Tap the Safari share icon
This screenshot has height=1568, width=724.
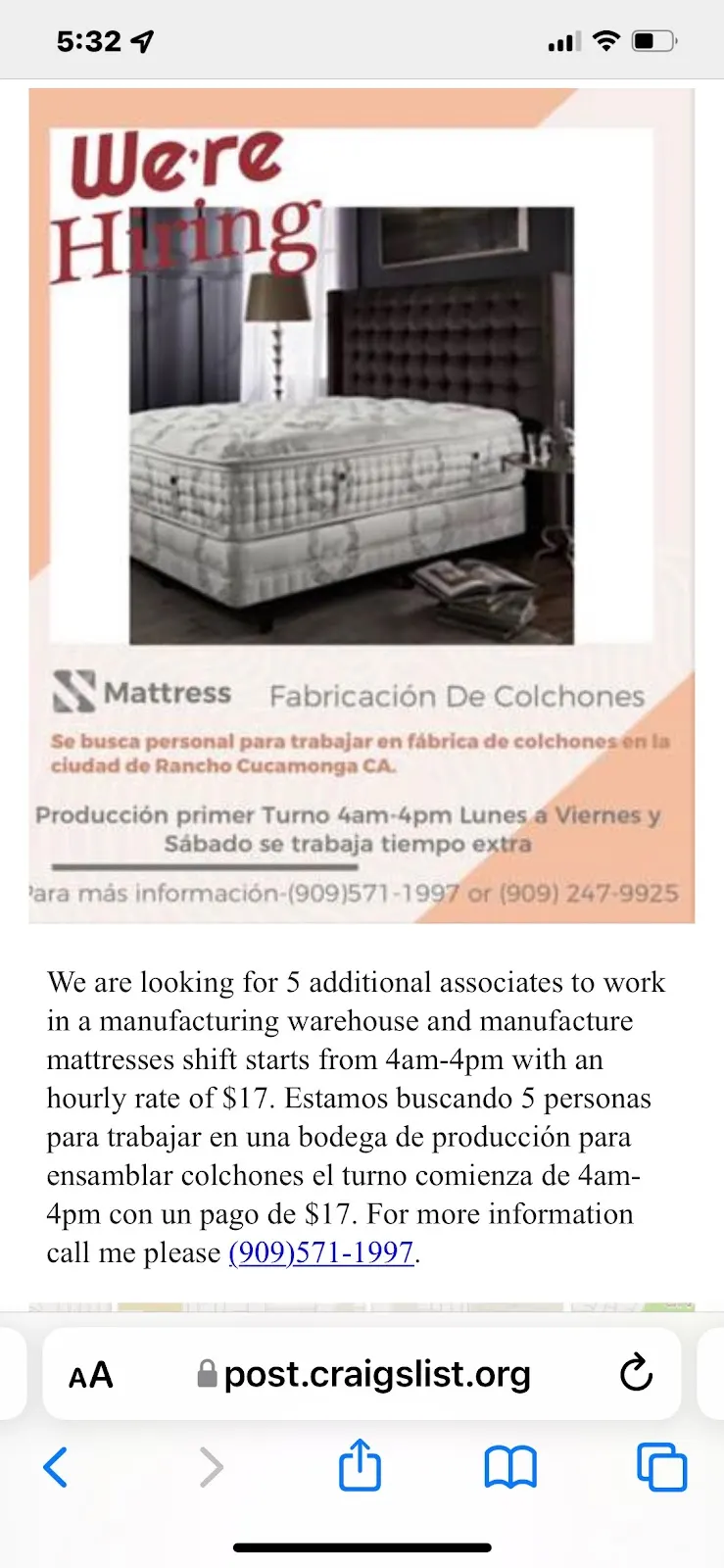point(360,1466)
